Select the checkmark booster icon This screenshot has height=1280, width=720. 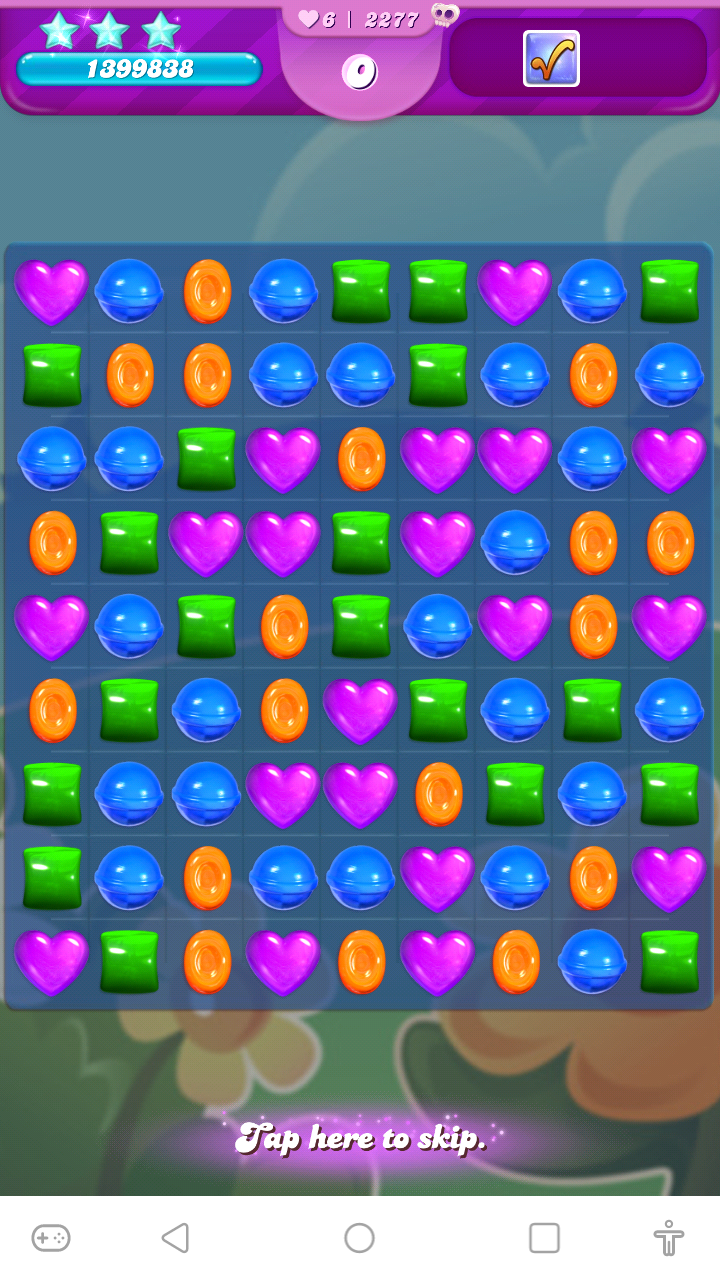coord(551,58)
